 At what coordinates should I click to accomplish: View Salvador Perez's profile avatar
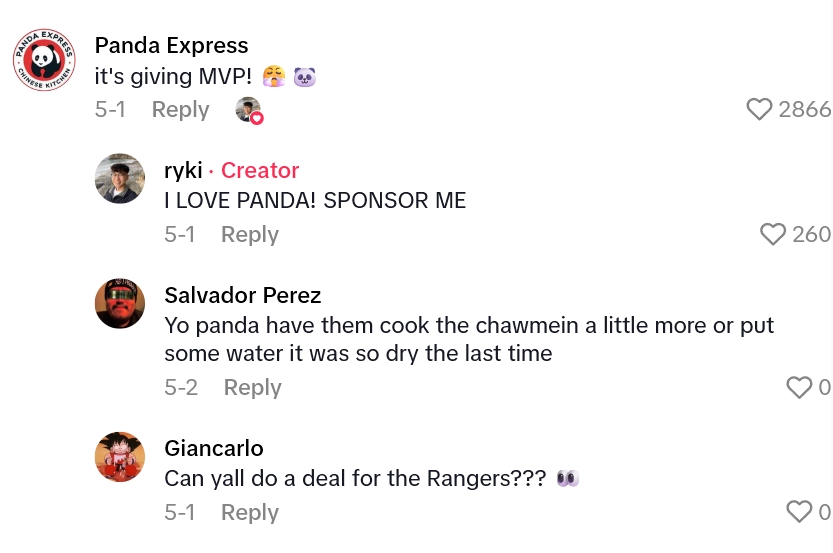click(x=120, y=304)
